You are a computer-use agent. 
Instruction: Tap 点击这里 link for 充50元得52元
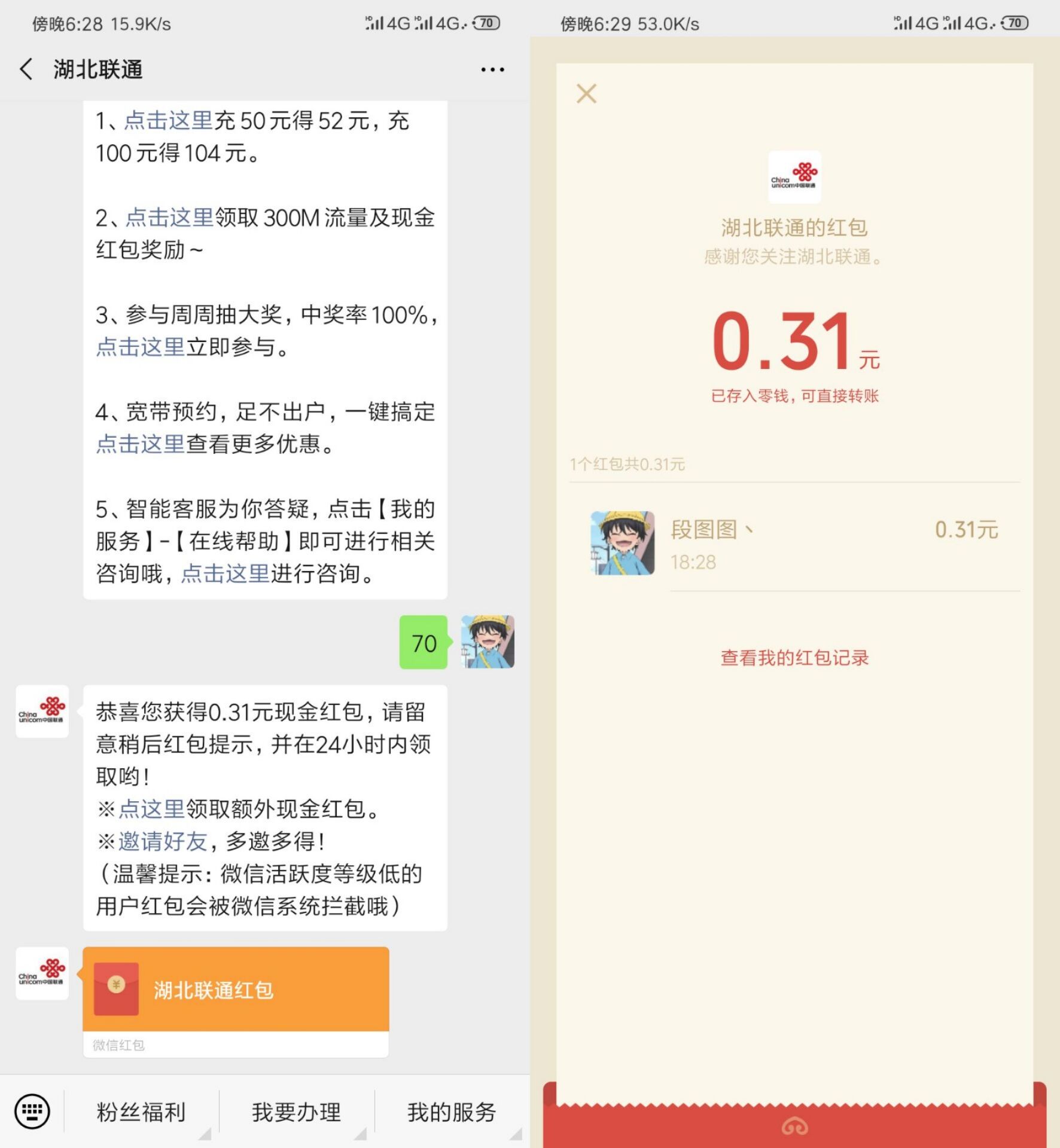click(168, 121)
